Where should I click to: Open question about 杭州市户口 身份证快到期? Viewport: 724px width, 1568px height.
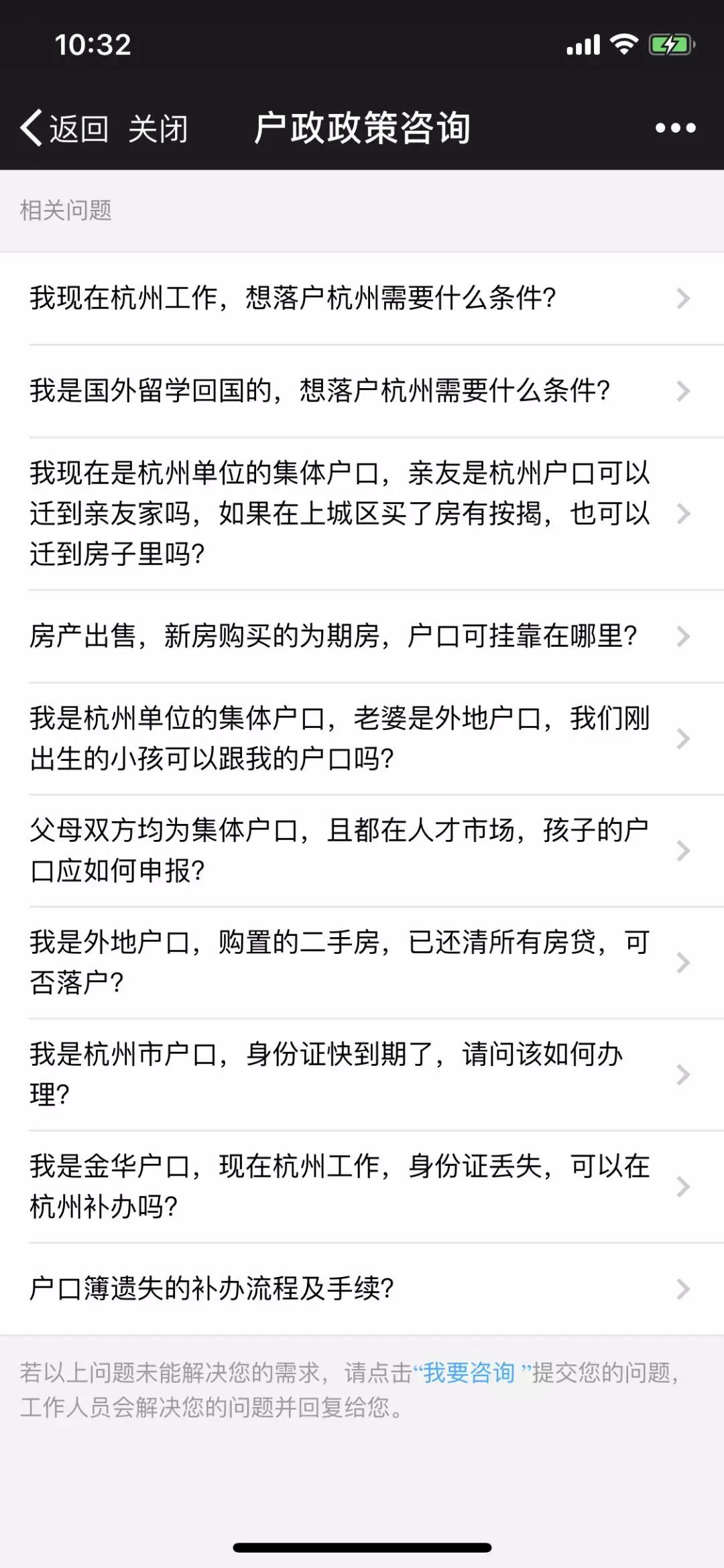pyautogui.click(x=362, y=1075)
